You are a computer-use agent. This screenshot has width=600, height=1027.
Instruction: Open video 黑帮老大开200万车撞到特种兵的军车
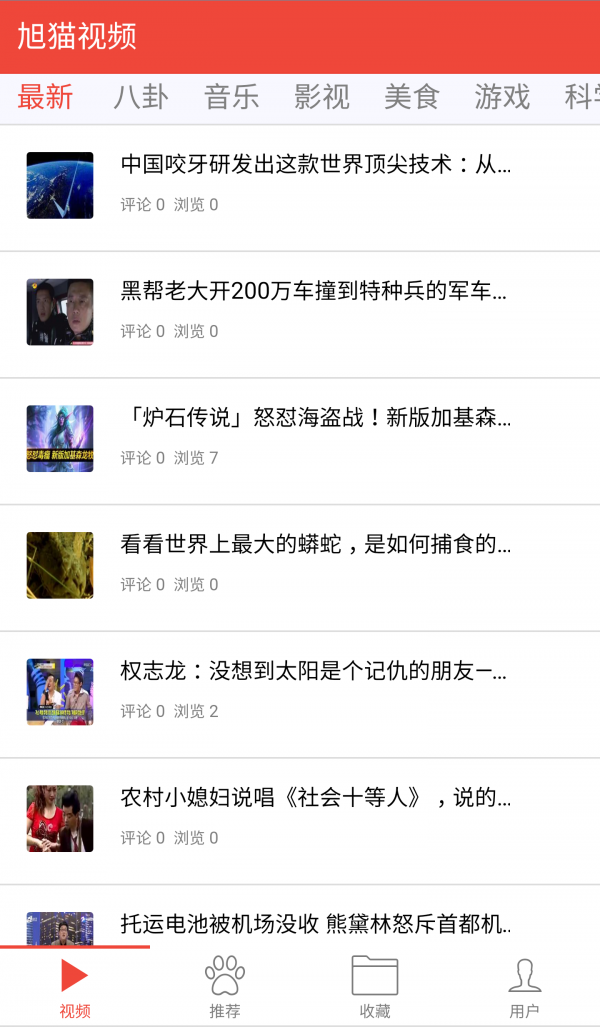315,292
